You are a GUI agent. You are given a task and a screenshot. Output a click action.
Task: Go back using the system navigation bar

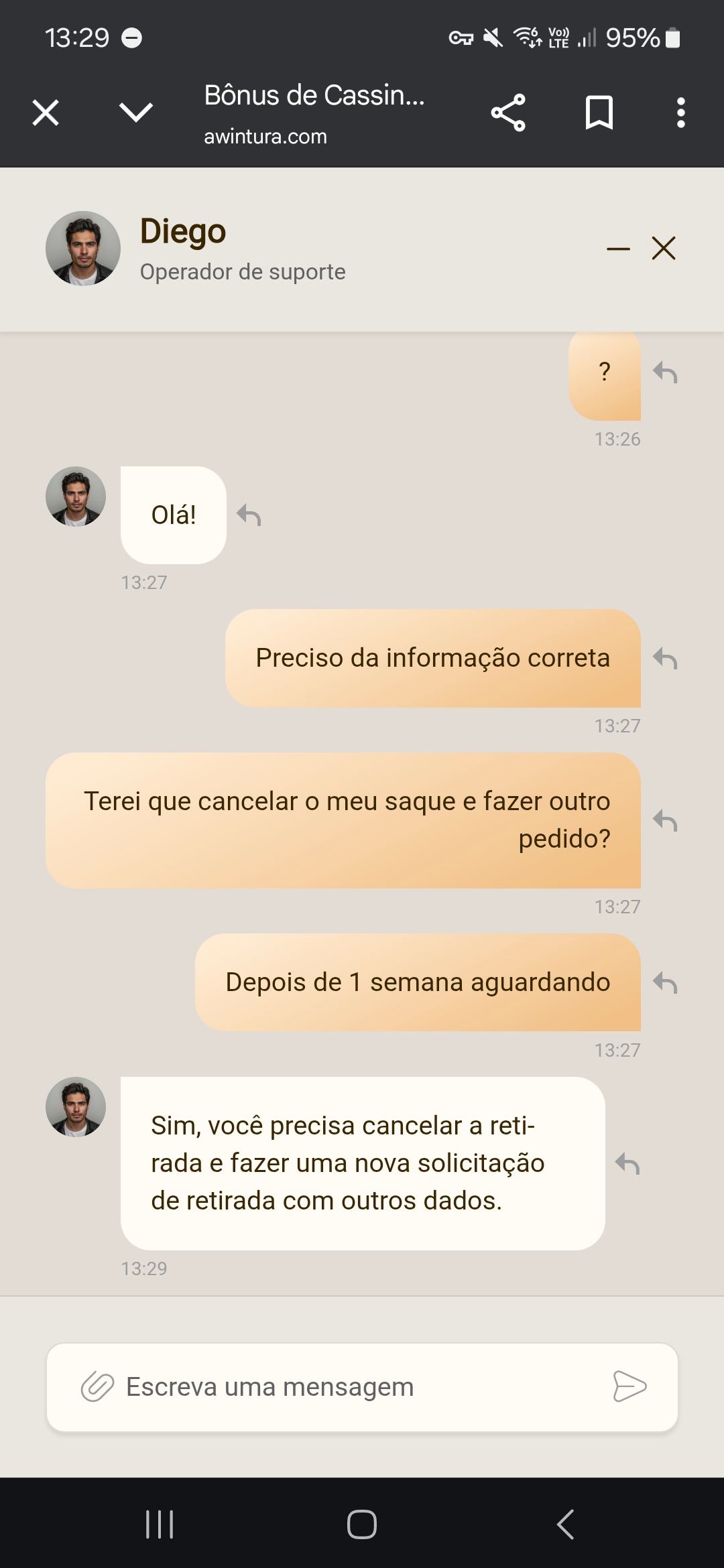pyautogui.click(x=565, y=1524)
